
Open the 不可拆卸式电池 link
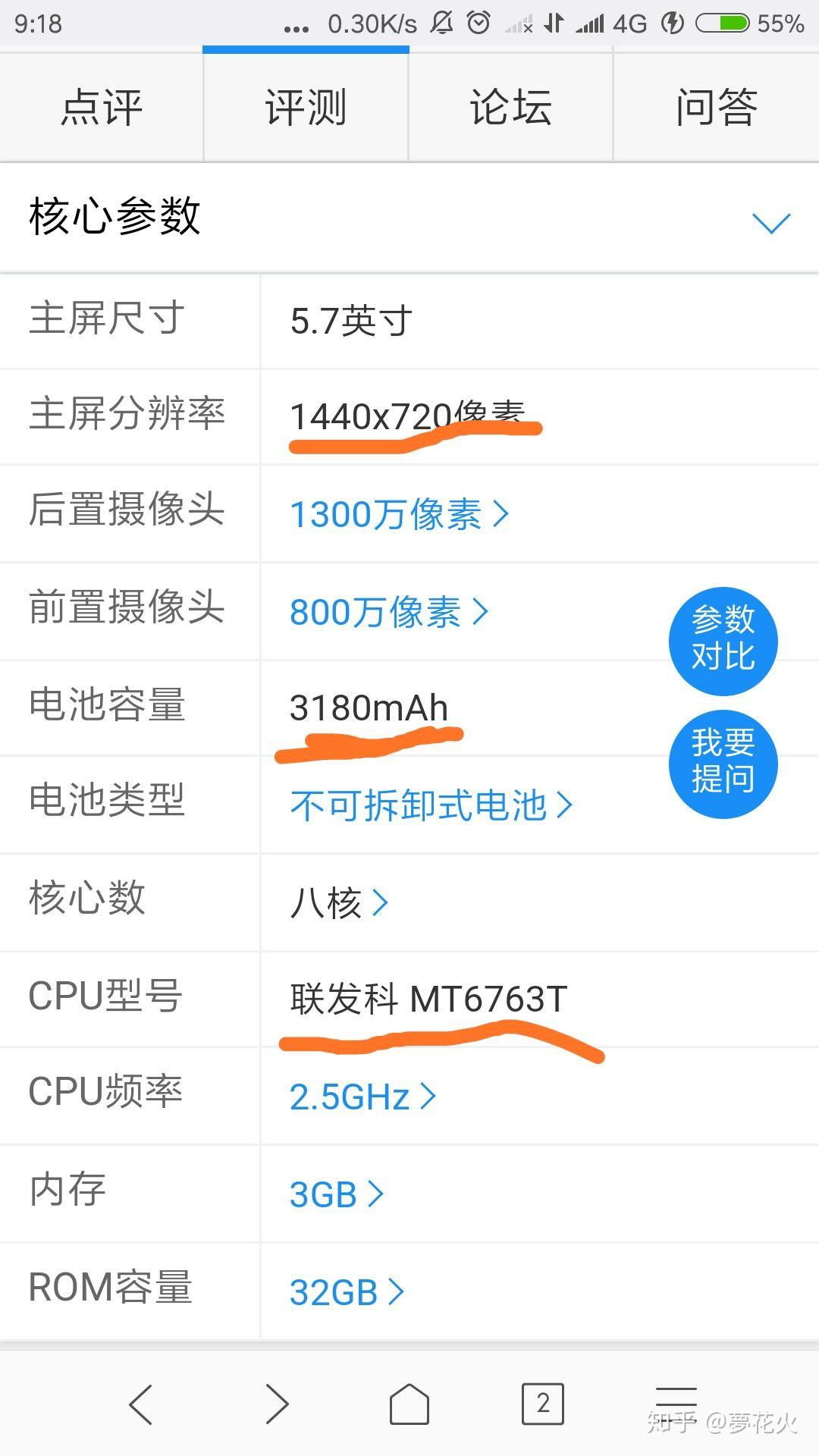click(430, 805)
